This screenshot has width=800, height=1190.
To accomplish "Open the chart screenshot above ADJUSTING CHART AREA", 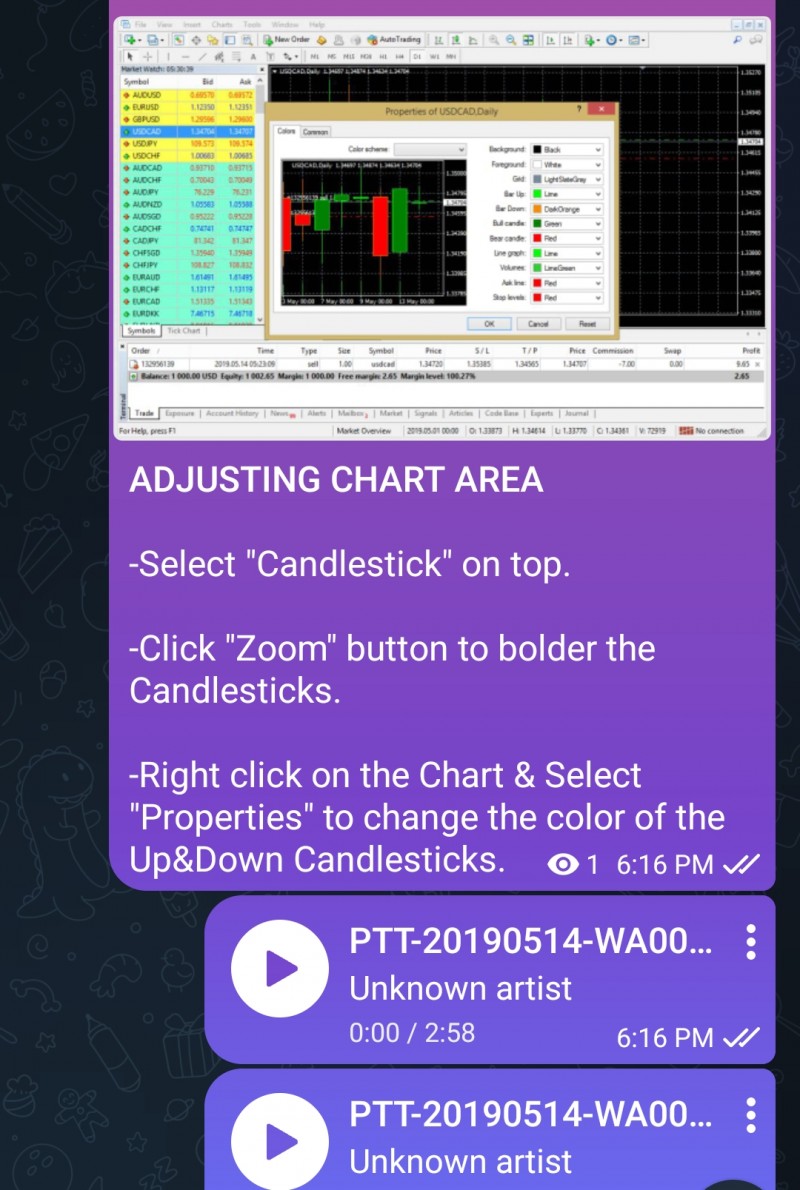I will [443, 228].
